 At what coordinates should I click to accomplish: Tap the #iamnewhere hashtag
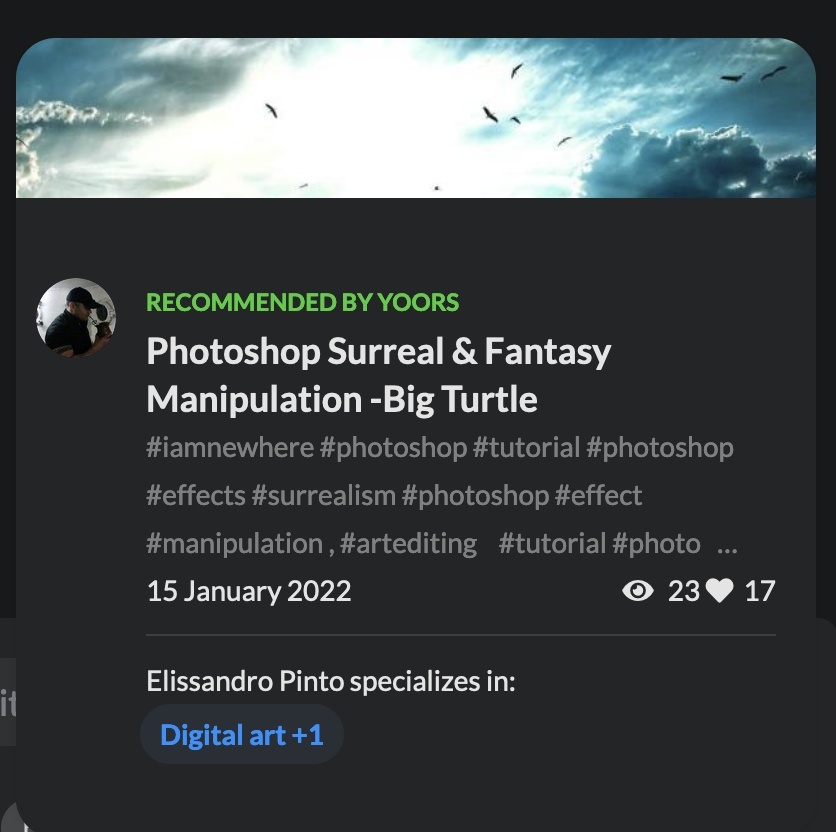(x=230, y=447)
